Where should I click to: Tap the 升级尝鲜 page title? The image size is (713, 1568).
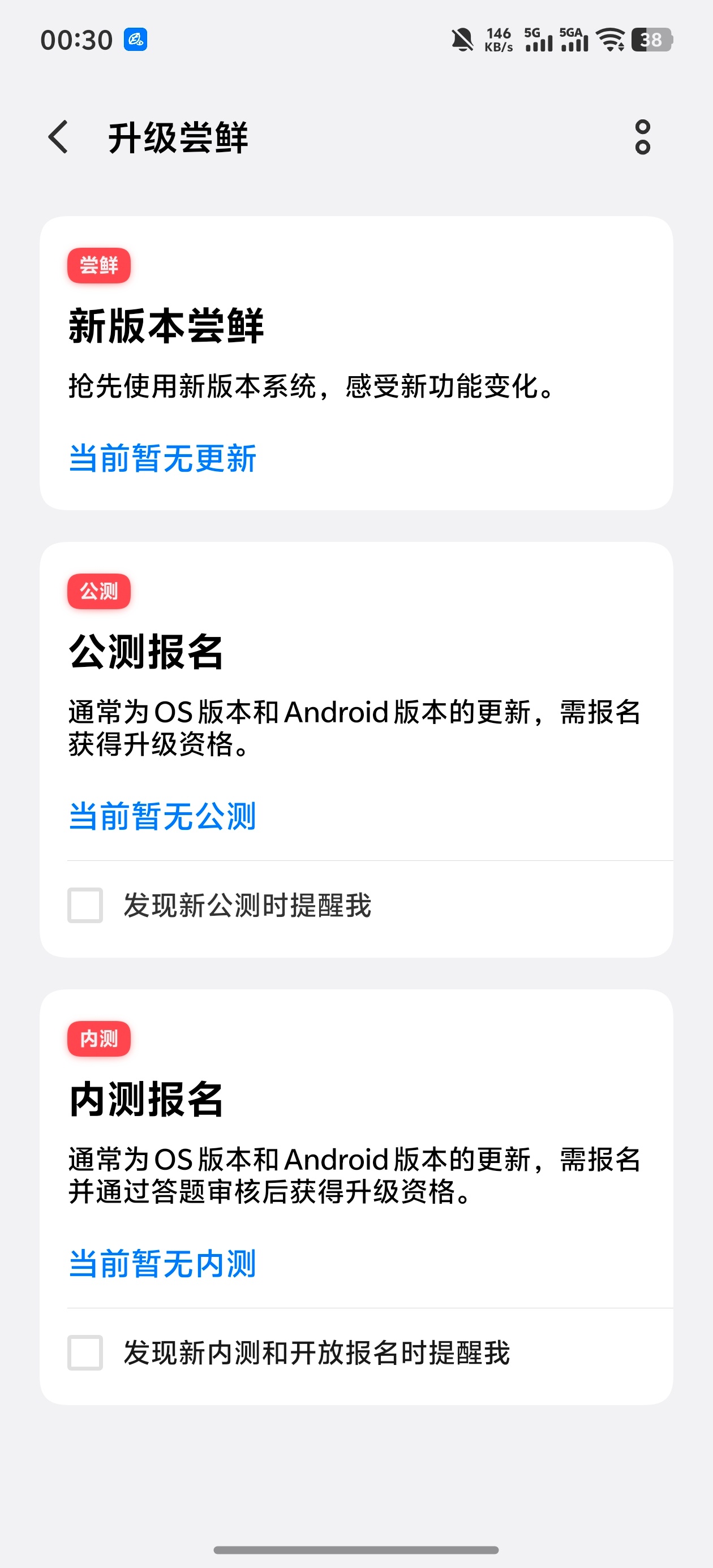178,139
